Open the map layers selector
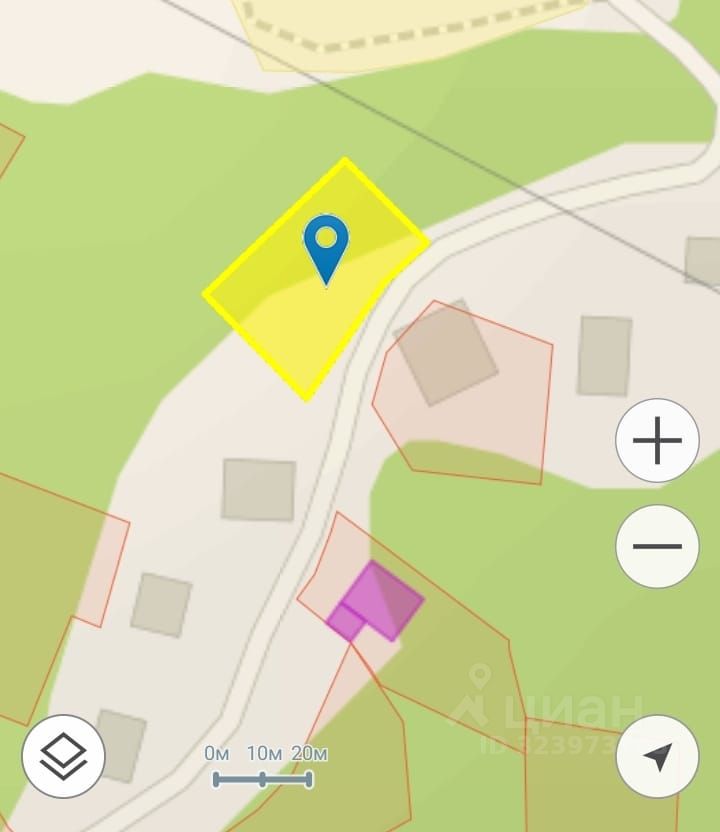720x832 pixels. point(63,756)
